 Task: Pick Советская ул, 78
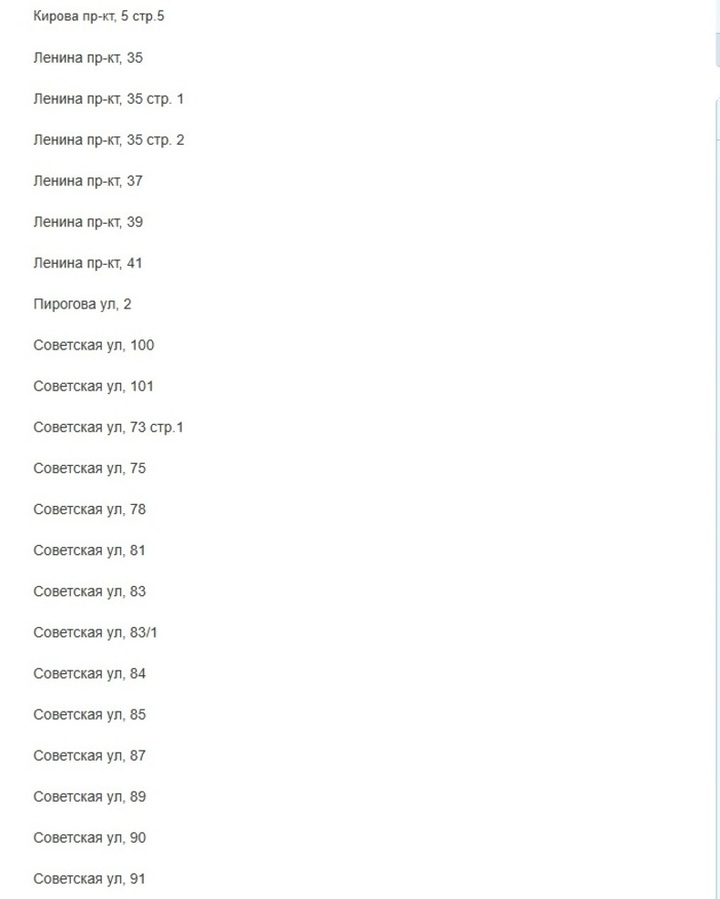pyautogui.click(x=89, y=509)
